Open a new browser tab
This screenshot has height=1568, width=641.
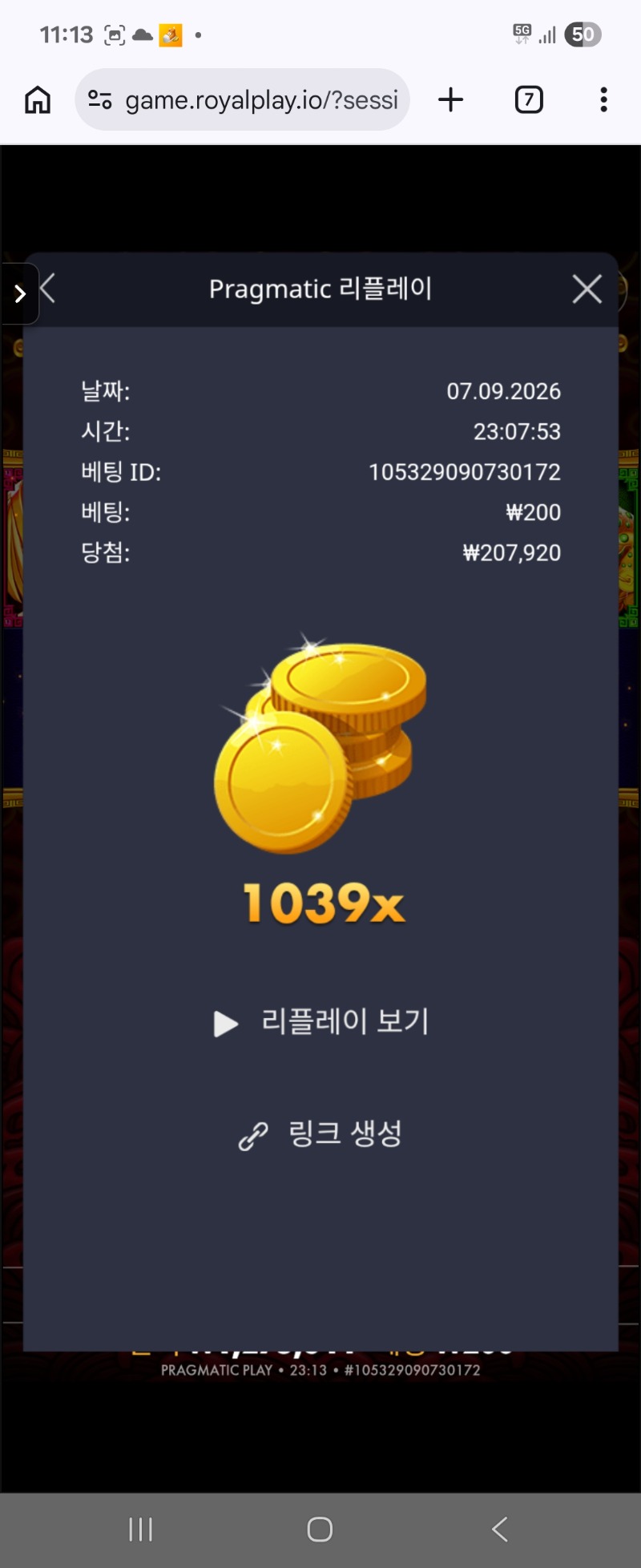(451, 100)
